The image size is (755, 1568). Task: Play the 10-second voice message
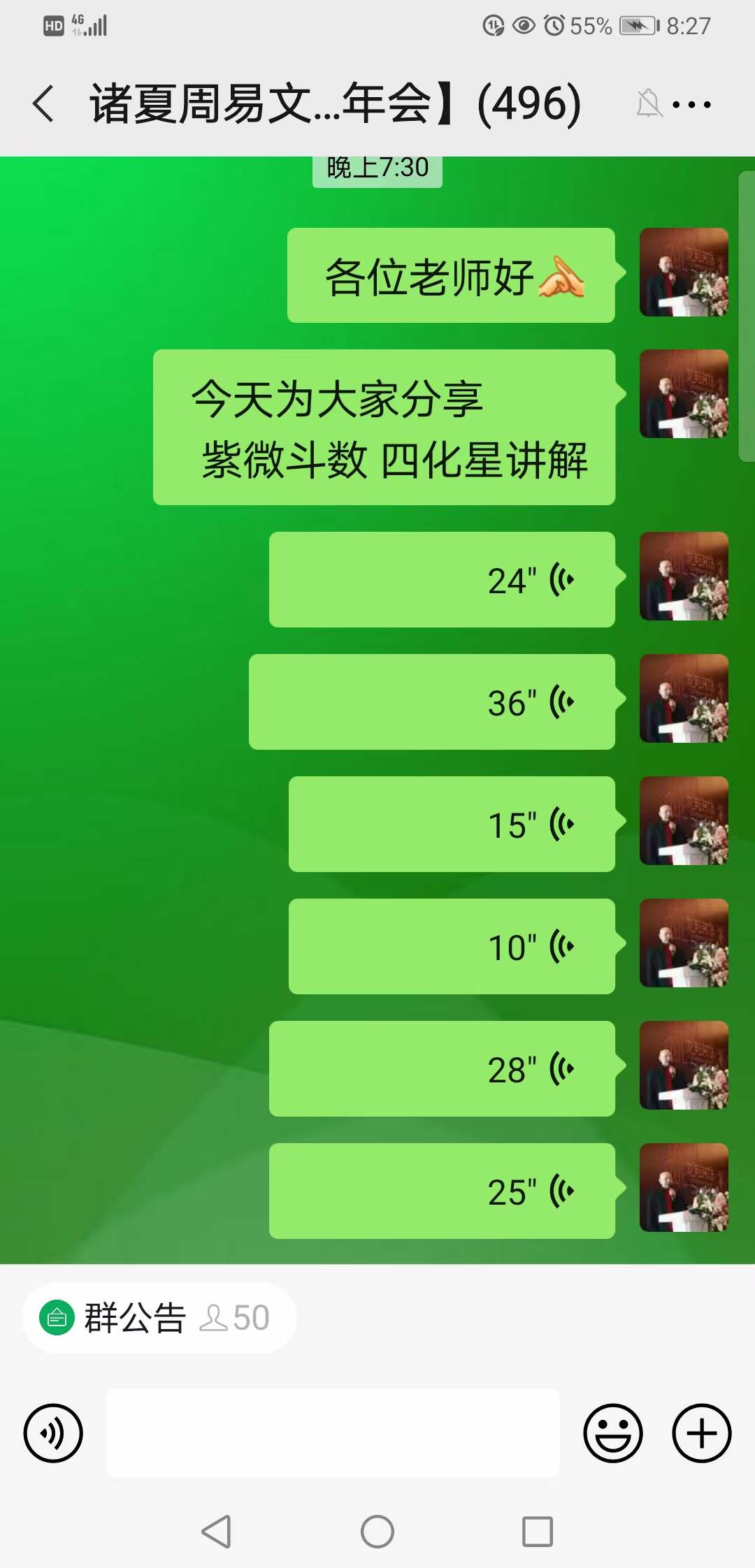pyautogui.click(x=452, y=946)
